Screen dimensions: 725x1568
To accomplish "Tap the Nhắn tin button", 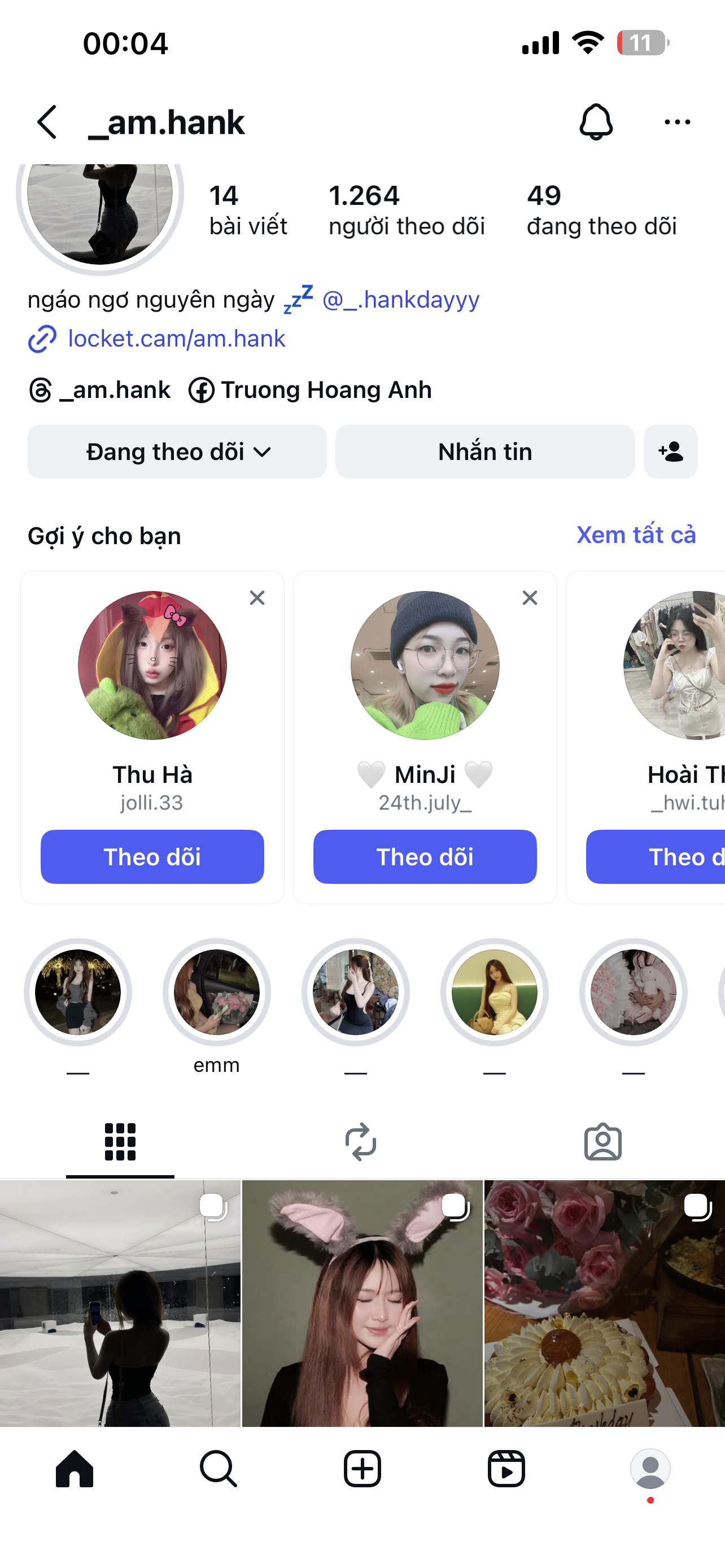I will pyautogui.click(x=484, y=452).
